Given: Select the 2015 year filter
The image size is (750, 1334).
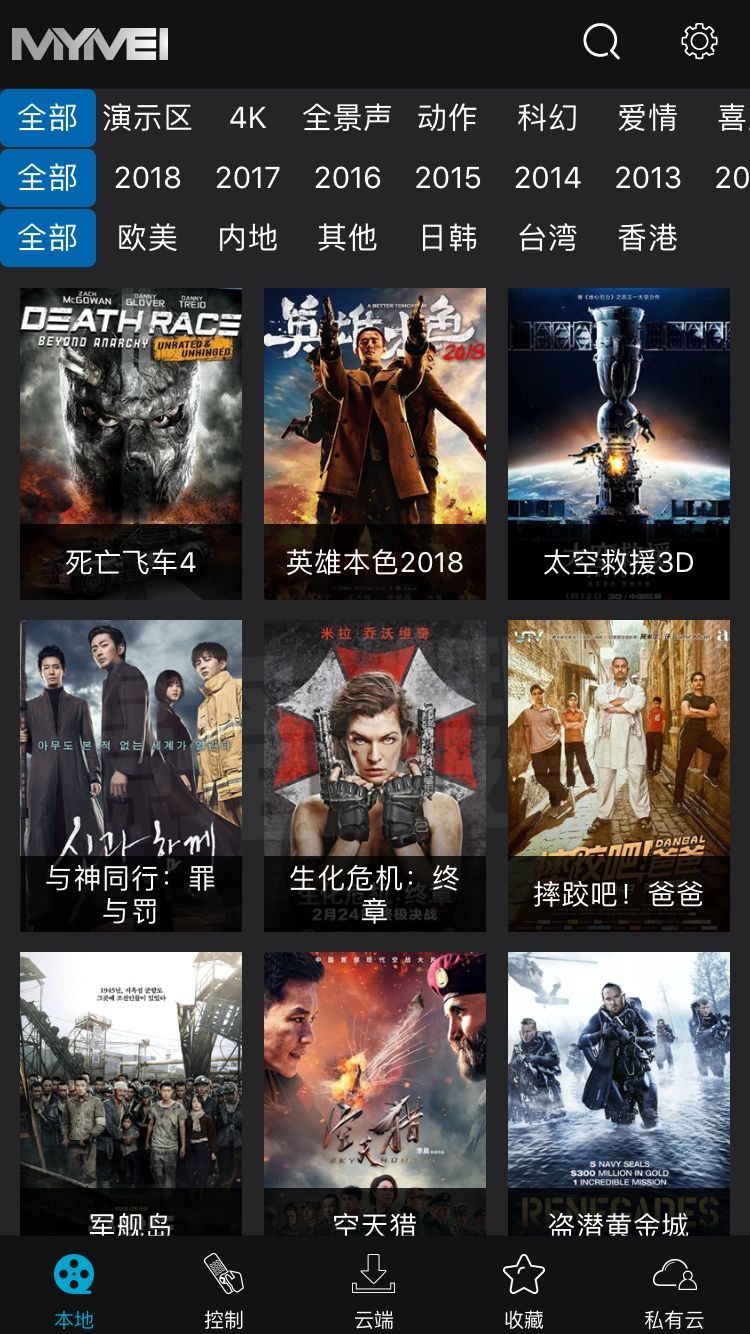Looking at the screenshot, I should pyautogui.click(x=447, y=178).
